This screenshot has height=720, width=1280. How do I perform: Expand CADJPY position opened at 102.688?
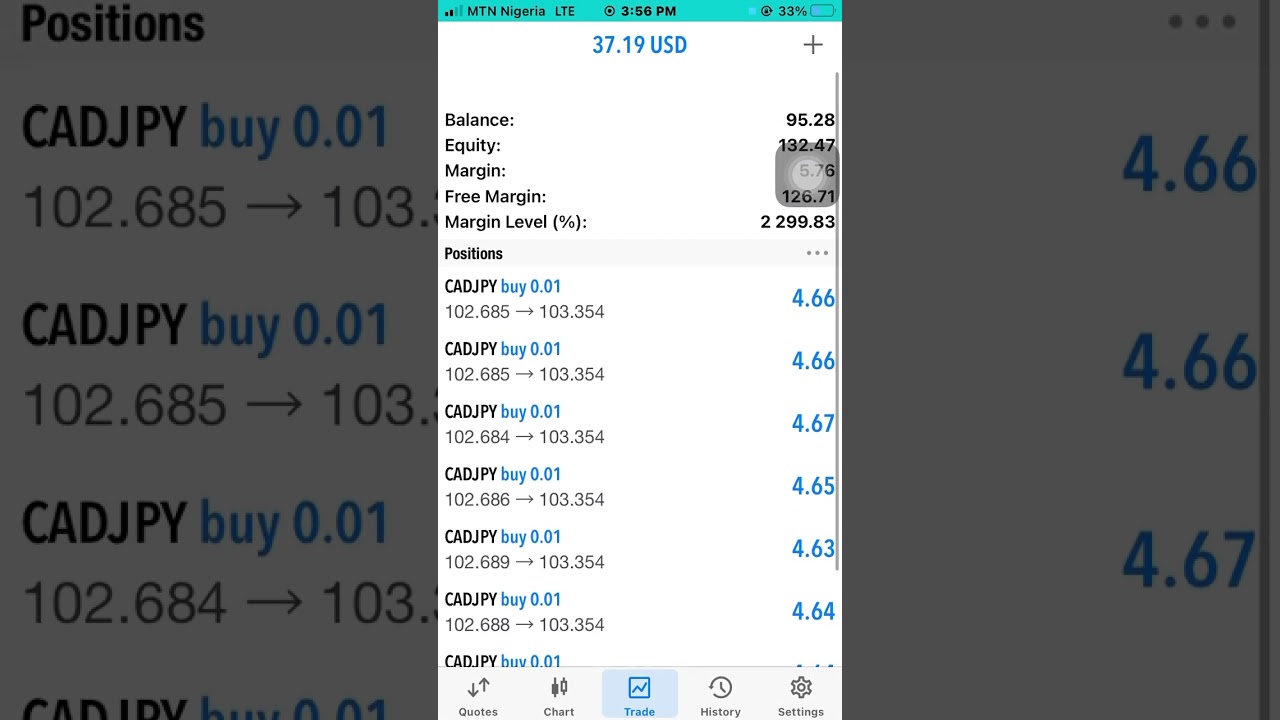coord(639,612)
